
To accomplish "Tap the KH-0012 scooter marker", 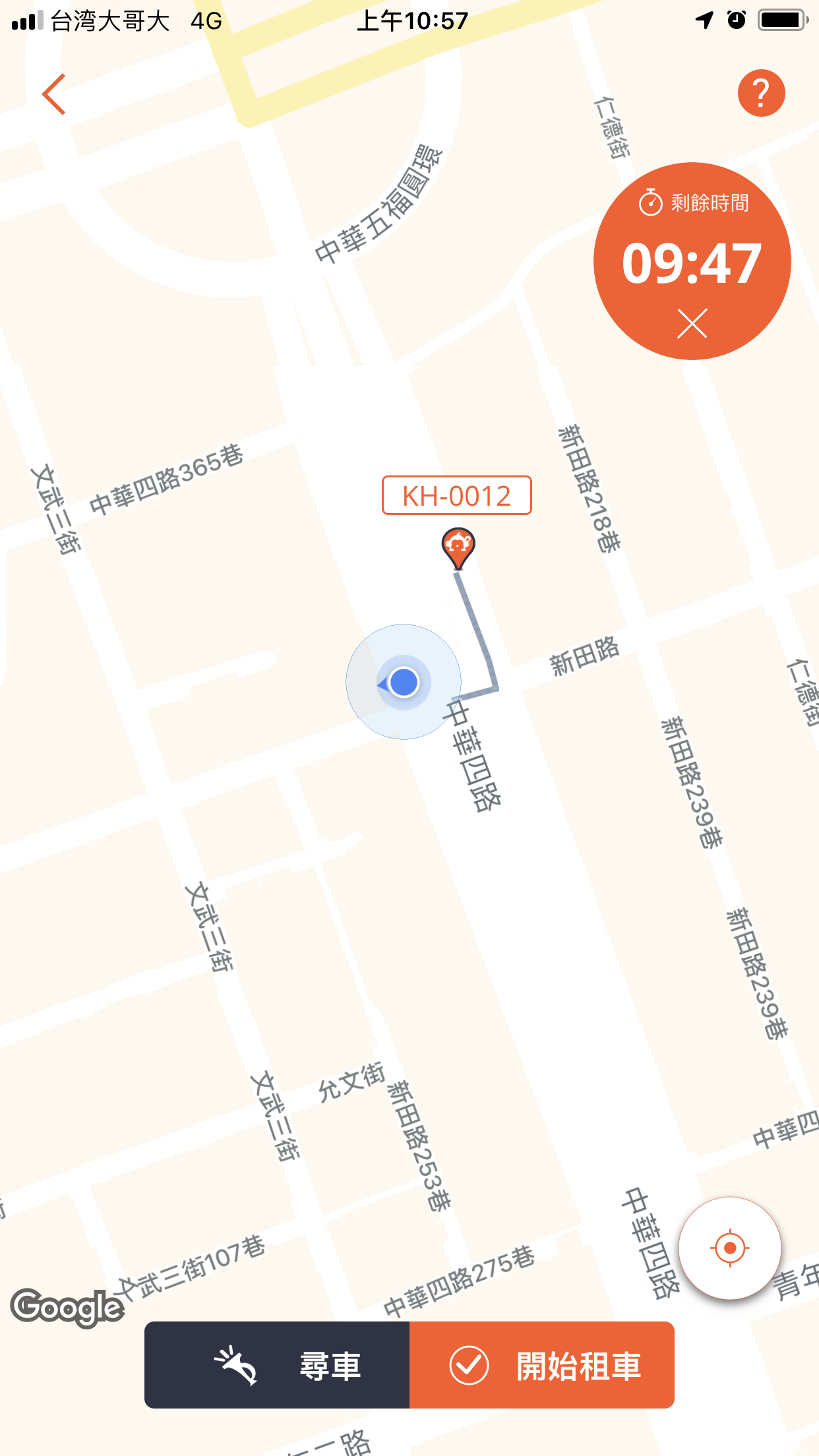I will tap(458, 546).
